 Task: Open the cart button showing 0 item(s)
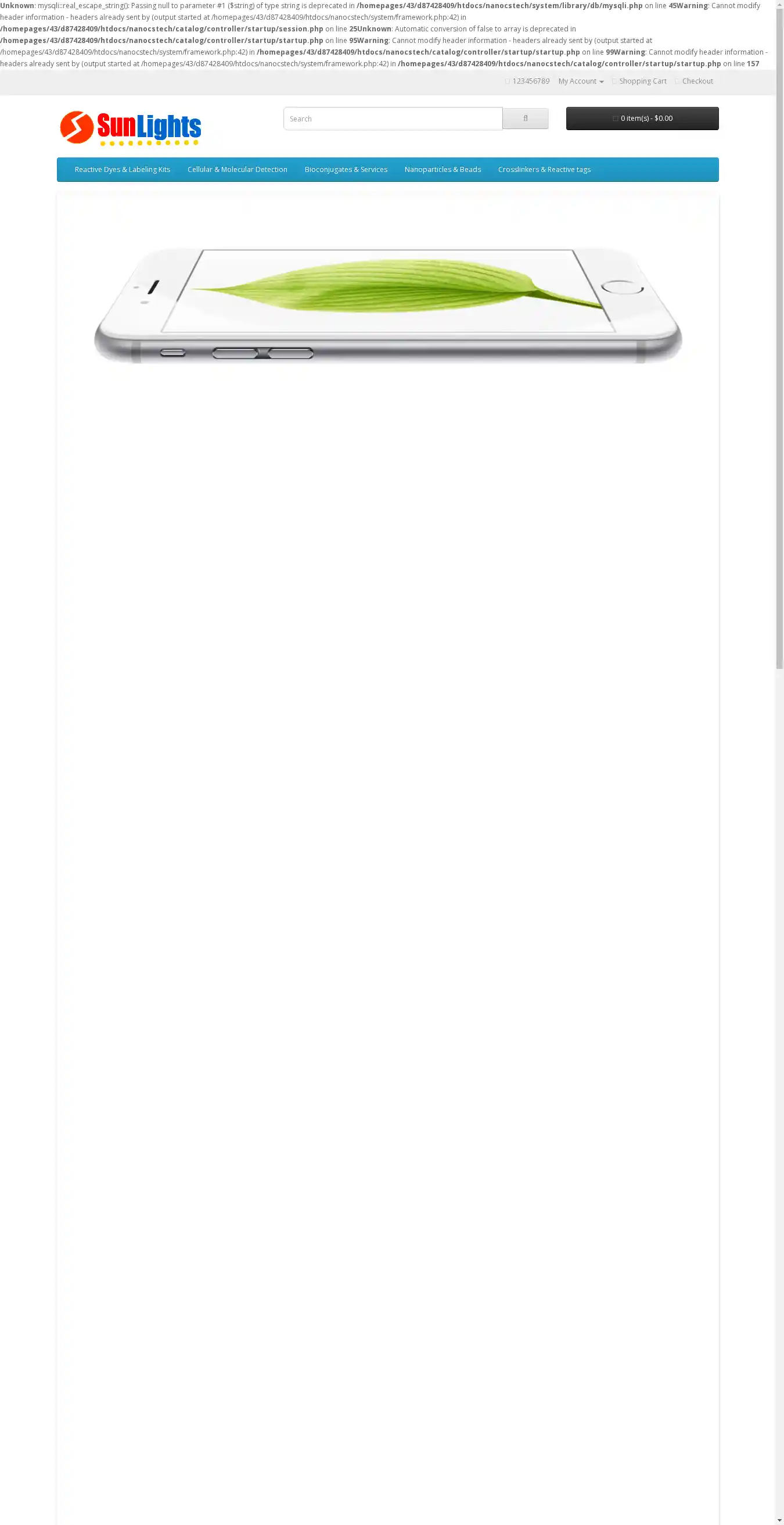[x=642, y=119]
